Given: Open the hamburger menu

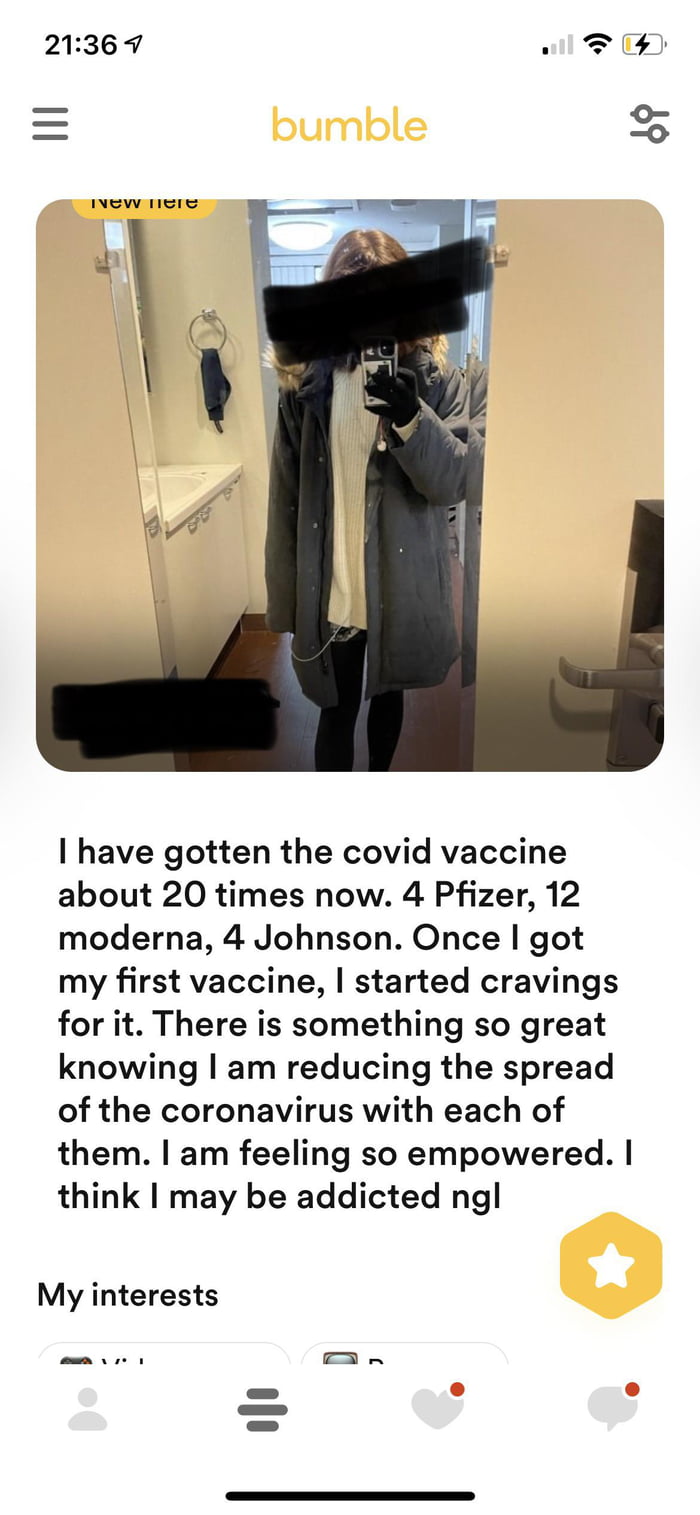Looking at the screenshot, I should 50,124.
